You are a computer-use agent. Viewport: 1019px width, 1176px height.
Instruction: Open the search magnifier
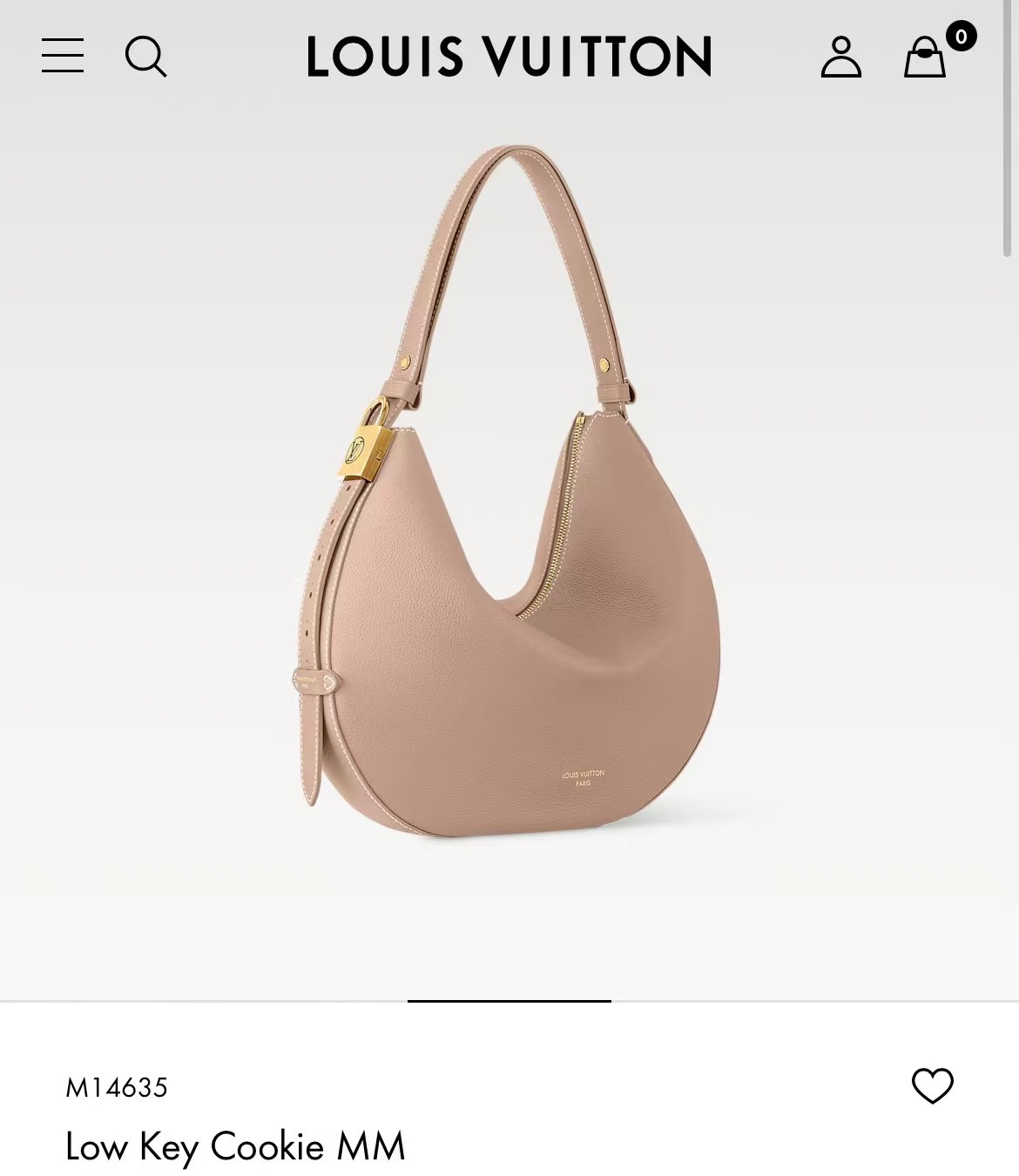pos(145,57)
